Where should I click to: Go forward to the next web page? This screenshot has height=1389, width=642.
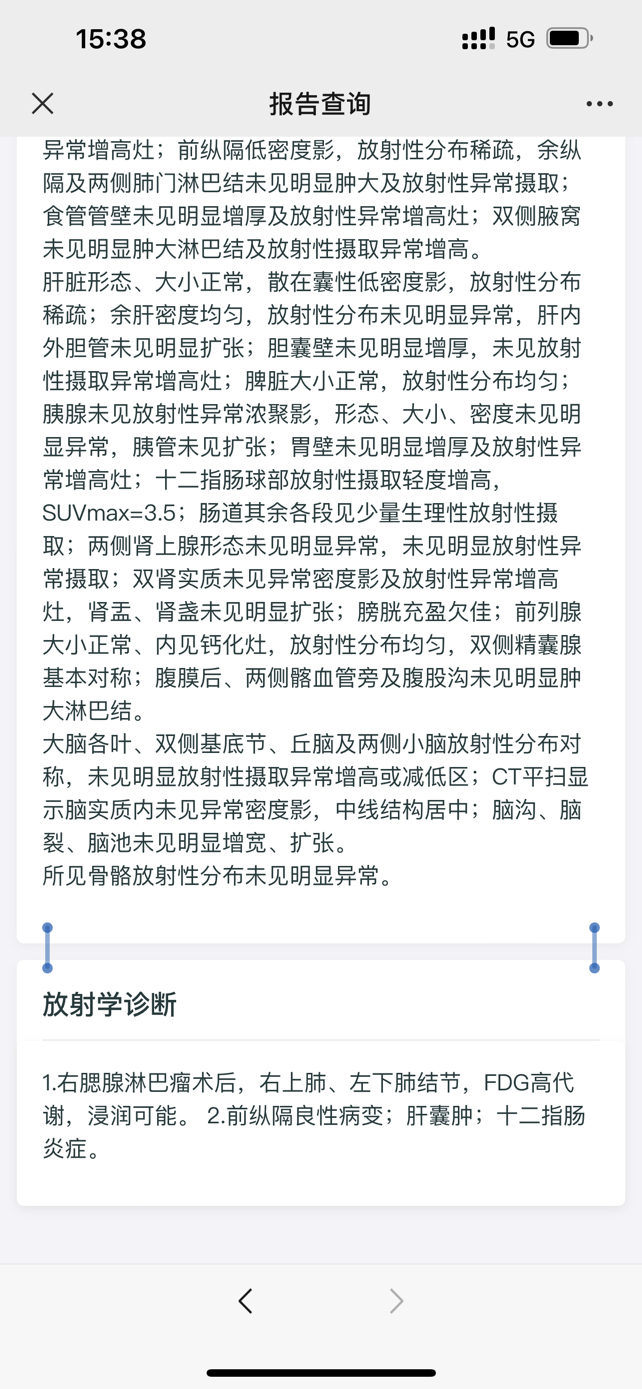[x=396, y=1300]
